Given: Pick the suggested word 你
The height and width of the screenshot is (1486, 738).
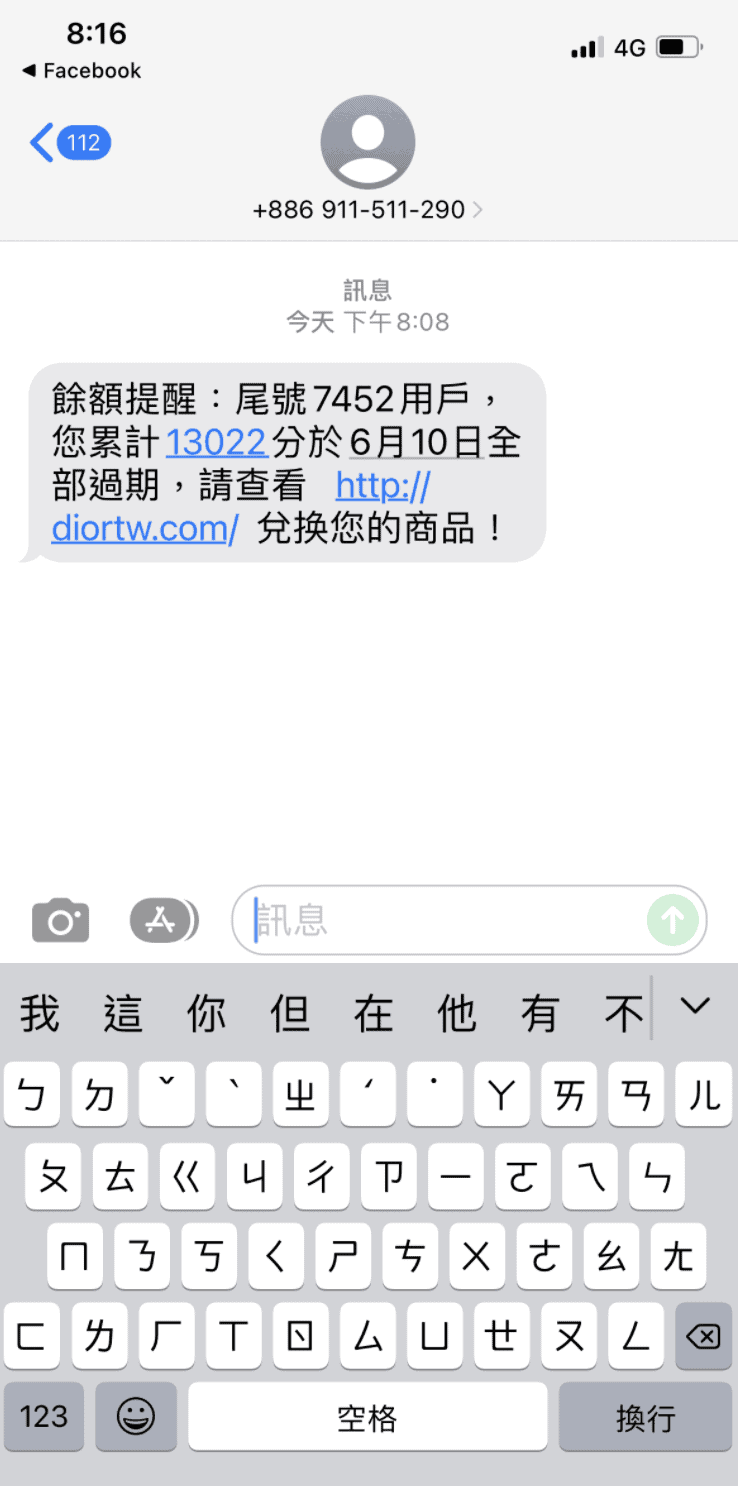Looking at the screenshot, I should [207, 1014].
